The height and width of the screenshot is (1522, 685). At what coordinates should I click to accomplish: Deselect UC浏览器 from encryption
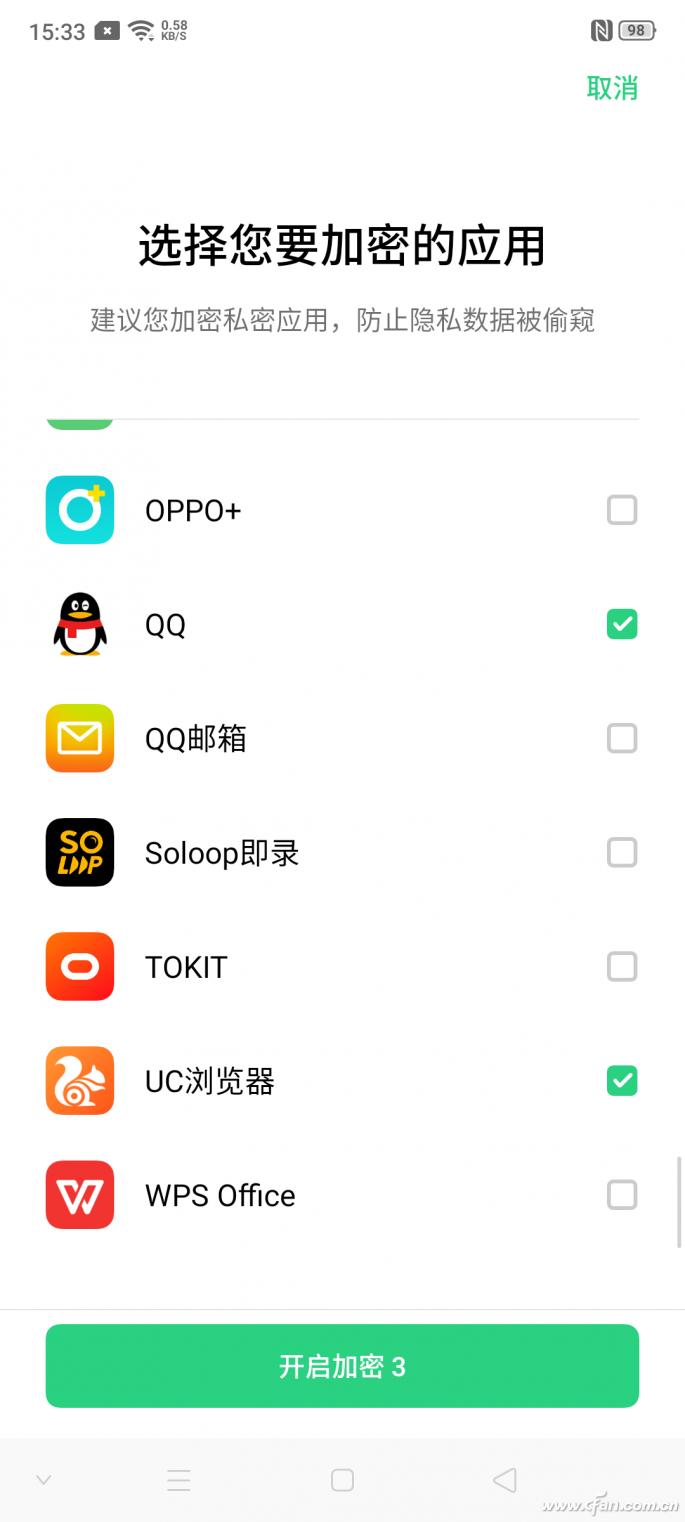click(x=621, y=1081)
